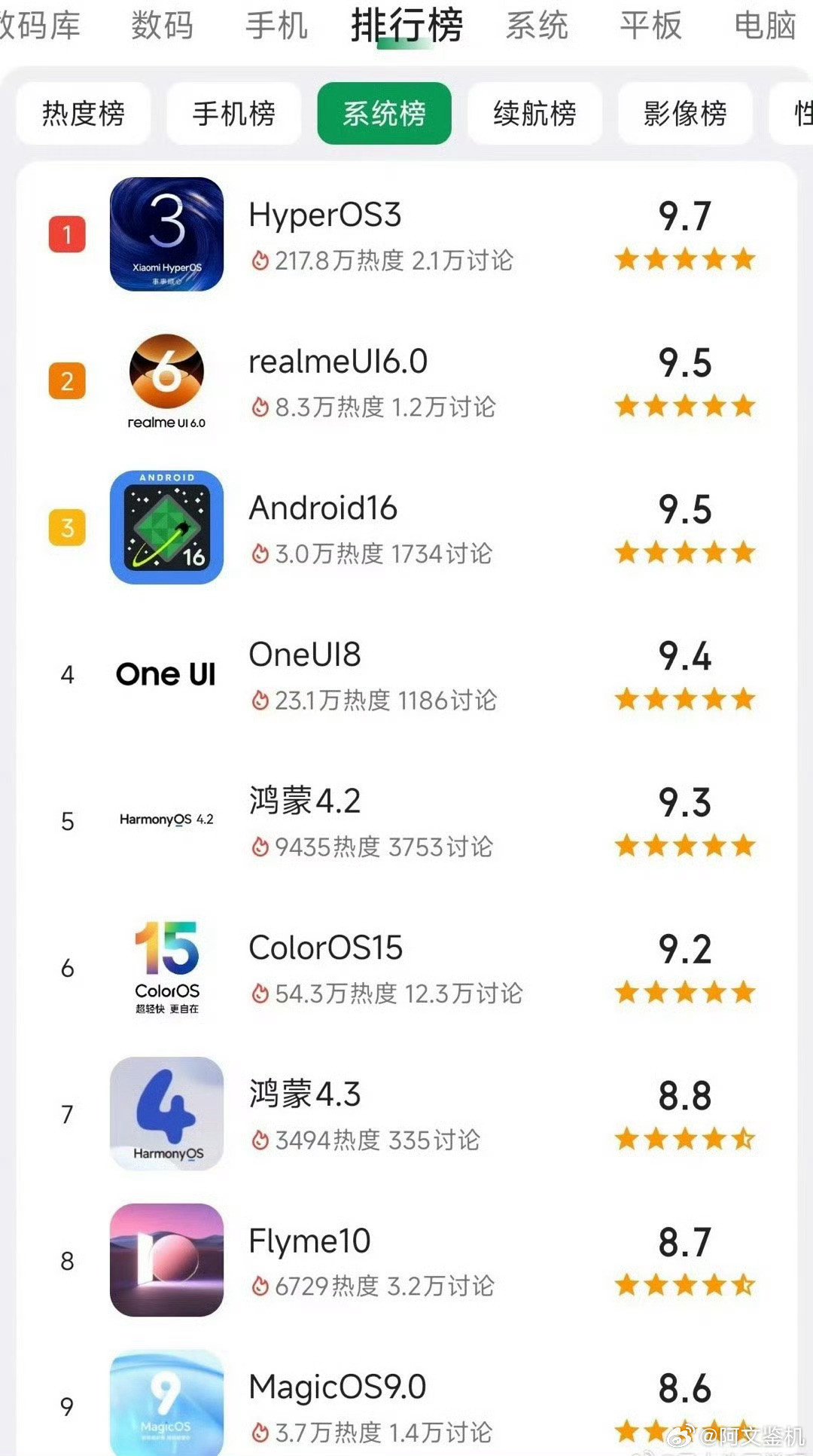Viewport: 813px width, 1456px height.
Task: View Flyme10 details
Action: tap(406, 1260)
